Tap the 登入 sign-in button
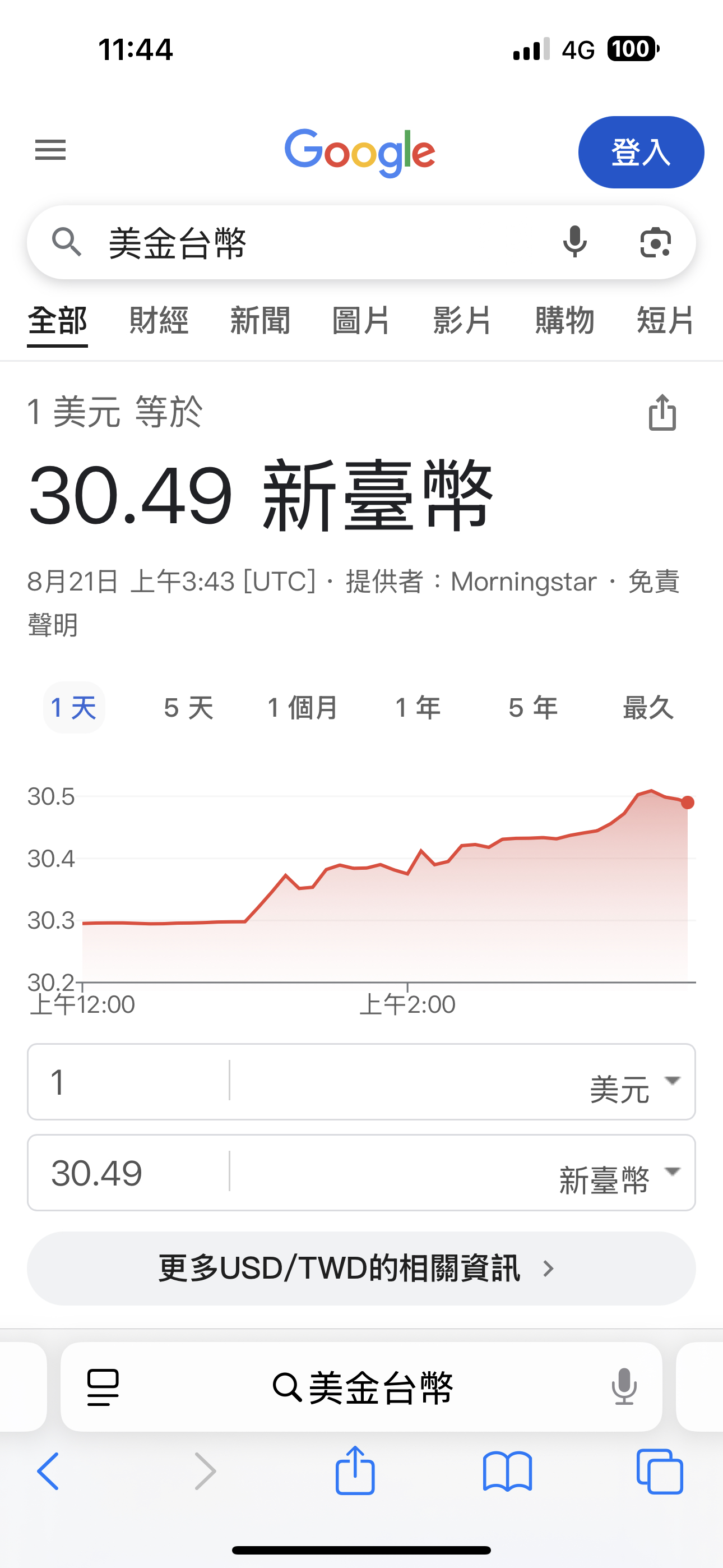The image size is (723, 1568). 640,152
